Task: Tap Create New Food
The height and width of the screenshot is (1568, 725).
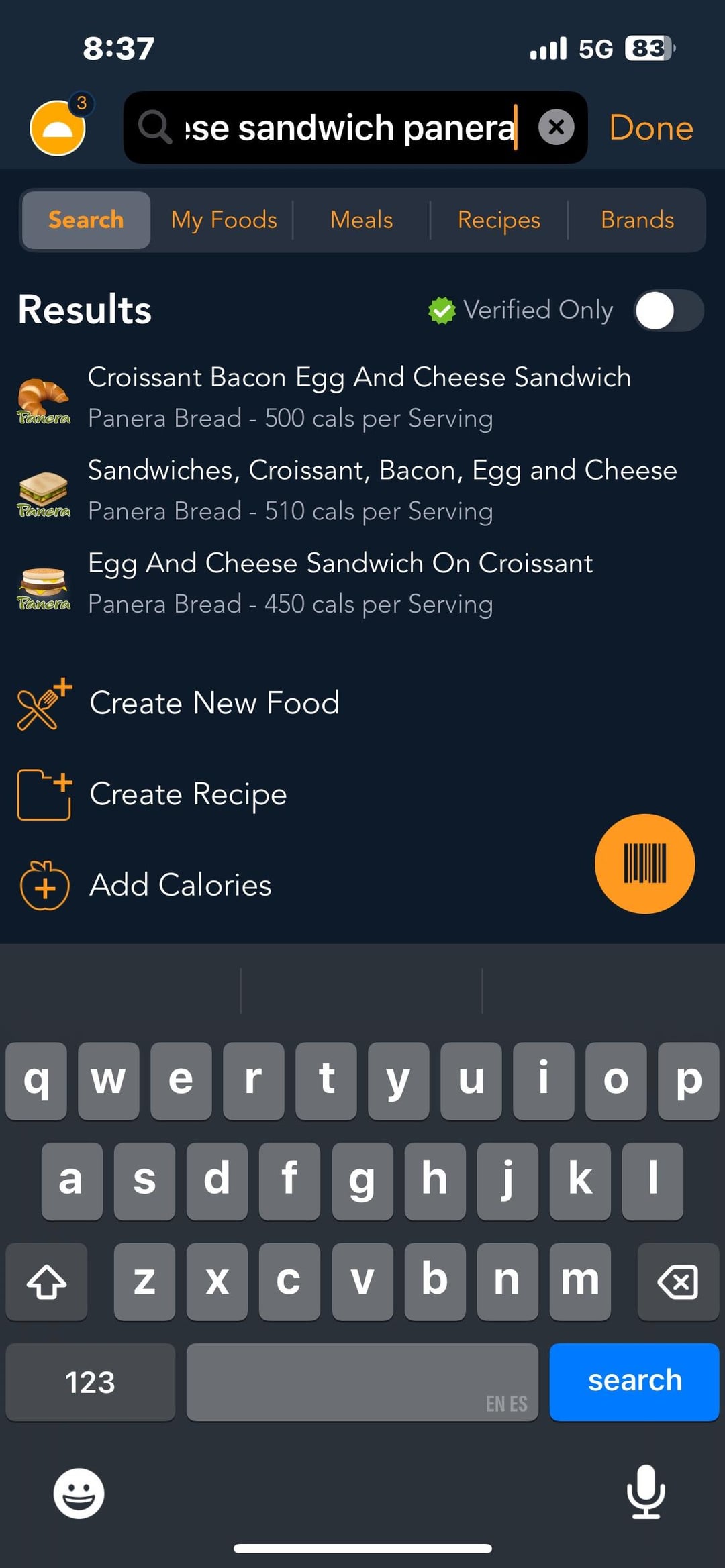Action: pyautogui.click(x=213, y=703)
